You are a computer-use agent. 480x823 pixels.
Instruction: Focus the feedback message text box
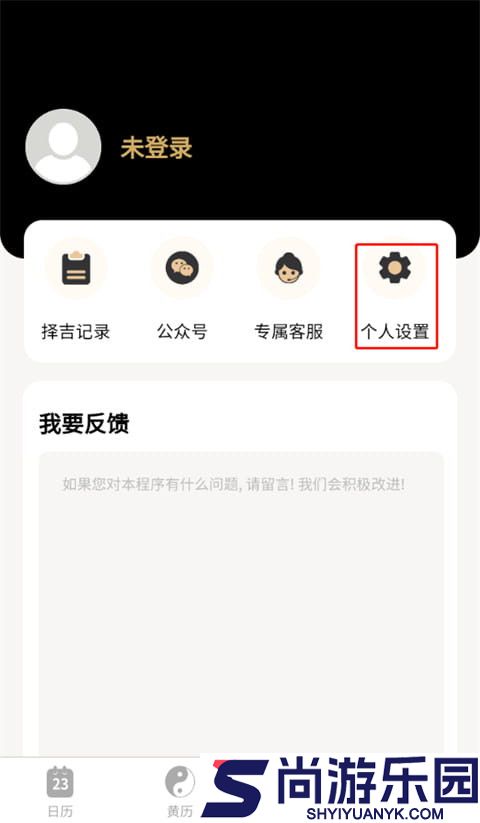241,604
